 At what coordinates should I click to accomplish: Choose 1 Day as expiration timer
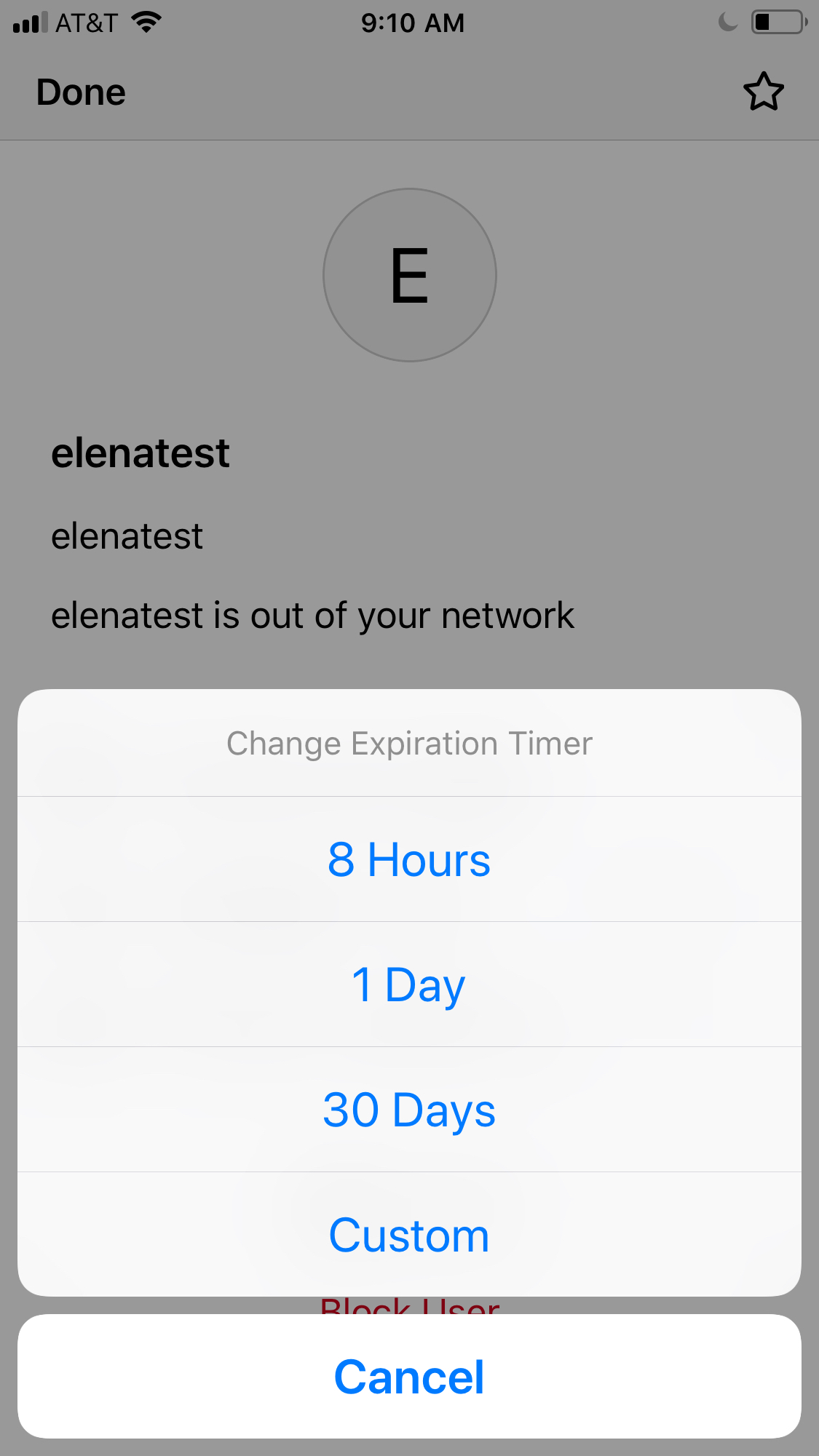tap(409, 984)
